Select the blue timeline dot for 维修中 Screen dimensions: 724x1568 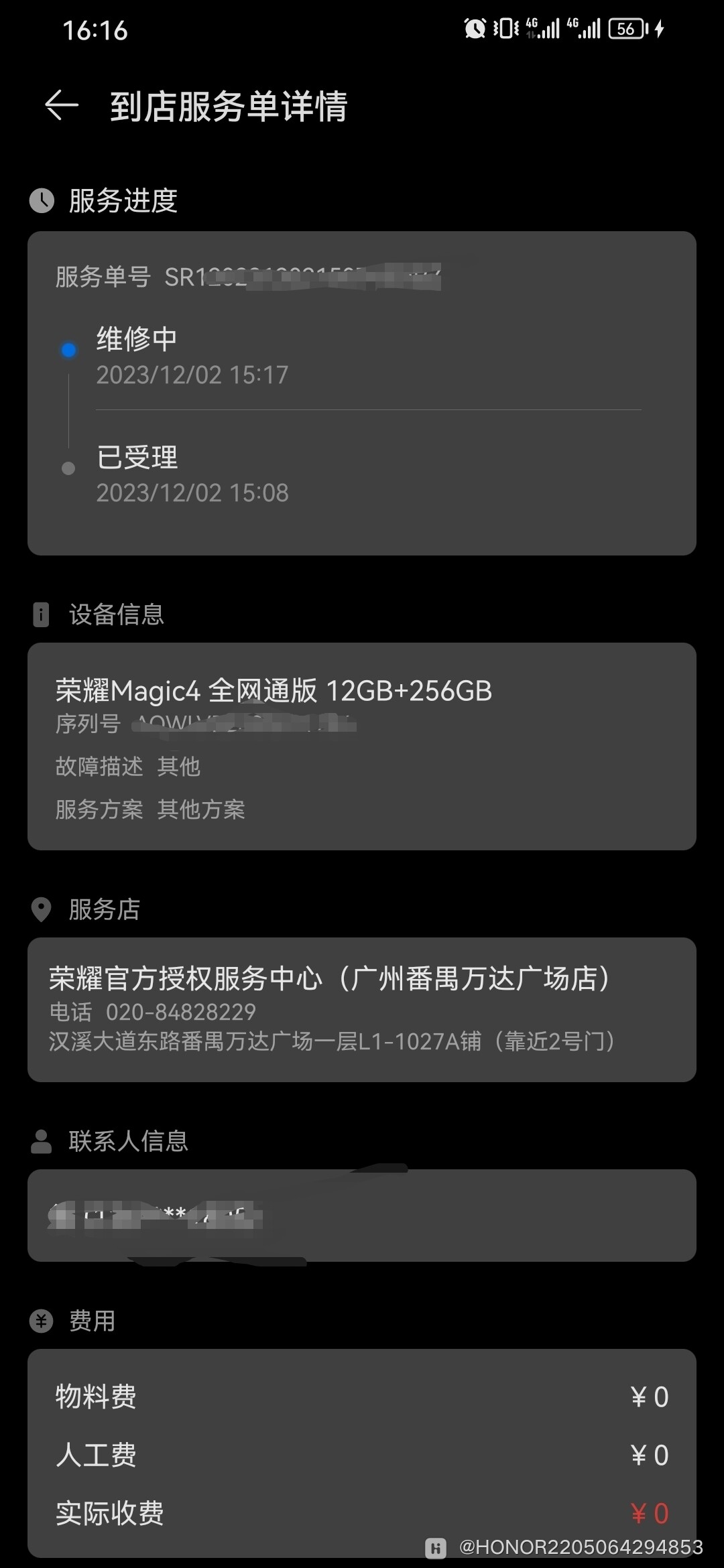tap(68, 349)
